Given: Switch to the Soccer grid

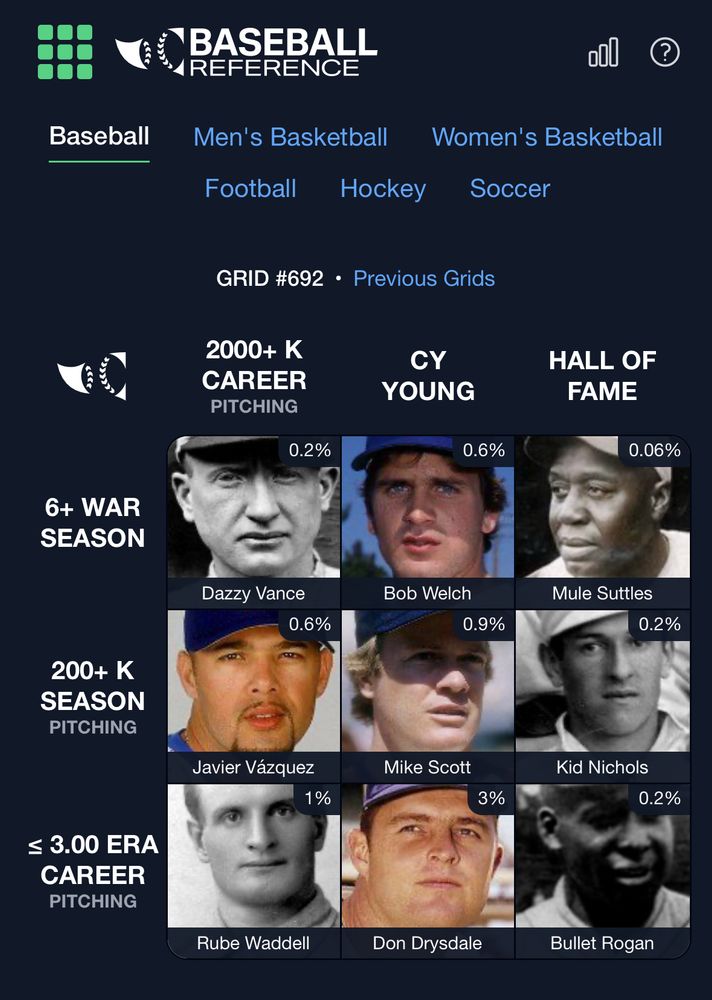Looking at the screenshot, I should pos(510,188).
